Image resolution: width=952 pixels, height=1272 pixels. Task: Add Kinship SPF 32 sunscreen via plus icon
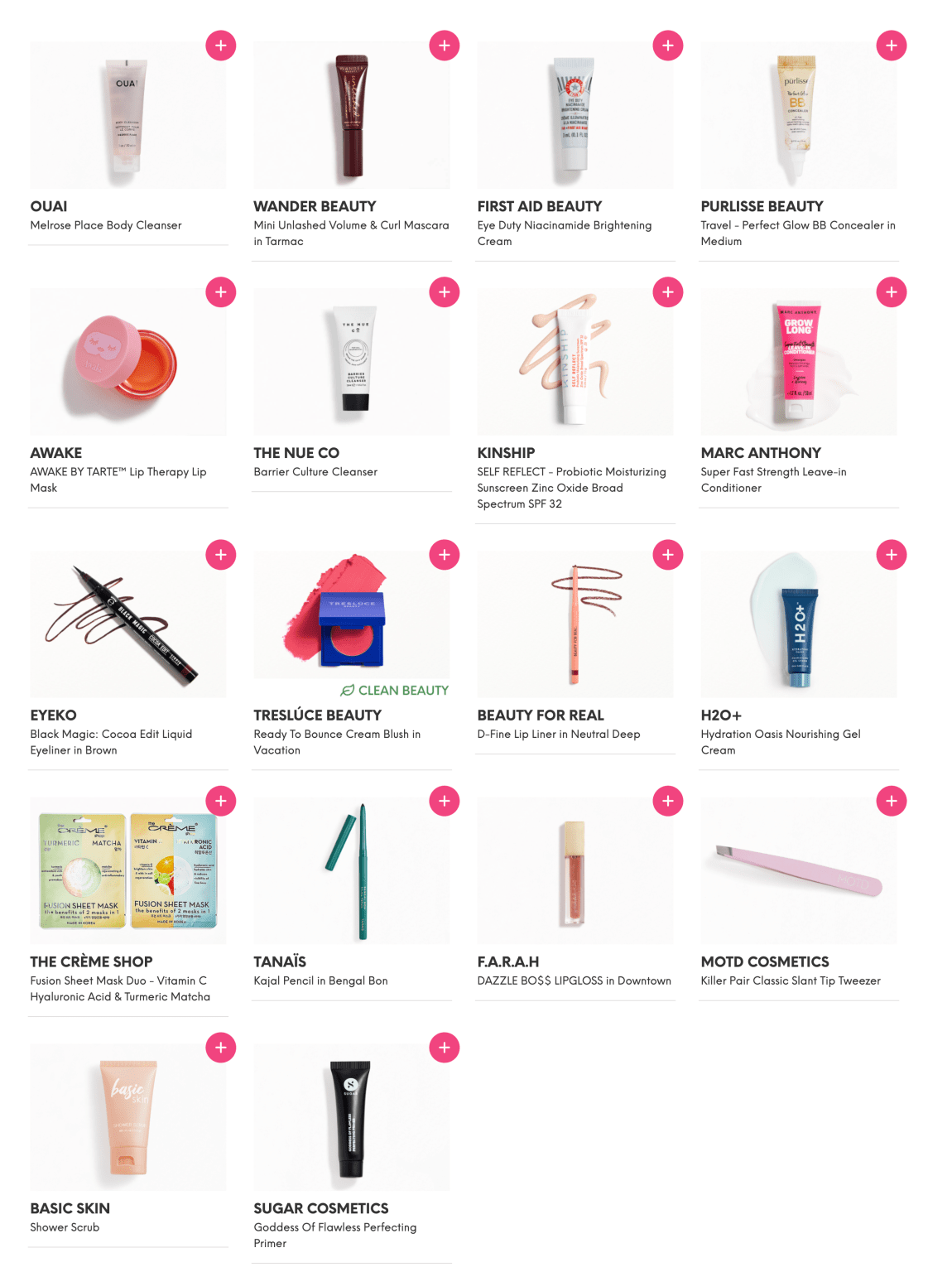(x=667, y=291)
